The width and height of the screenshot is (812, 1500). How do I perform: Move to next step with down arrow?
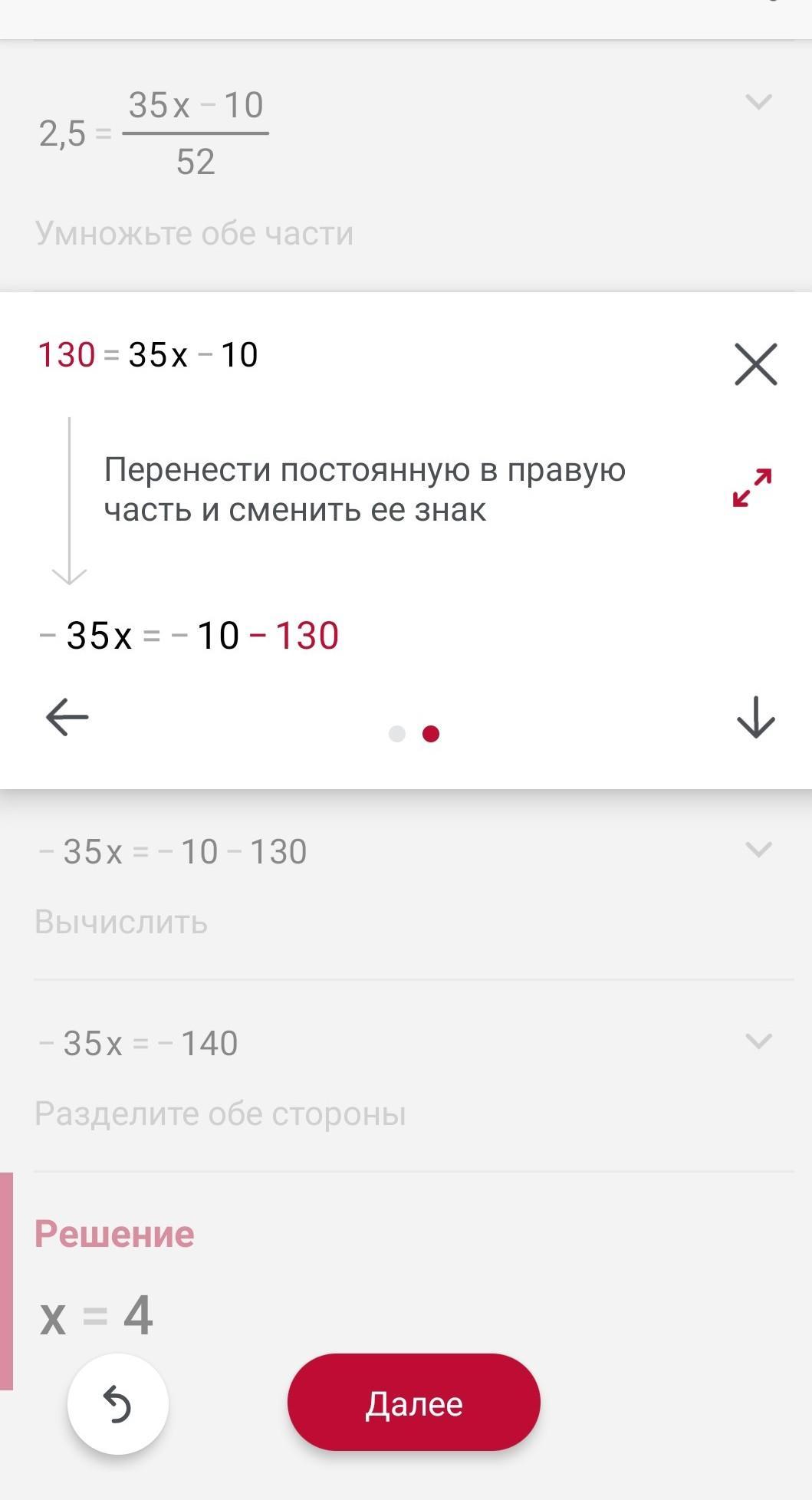click(x=756, y=718)
